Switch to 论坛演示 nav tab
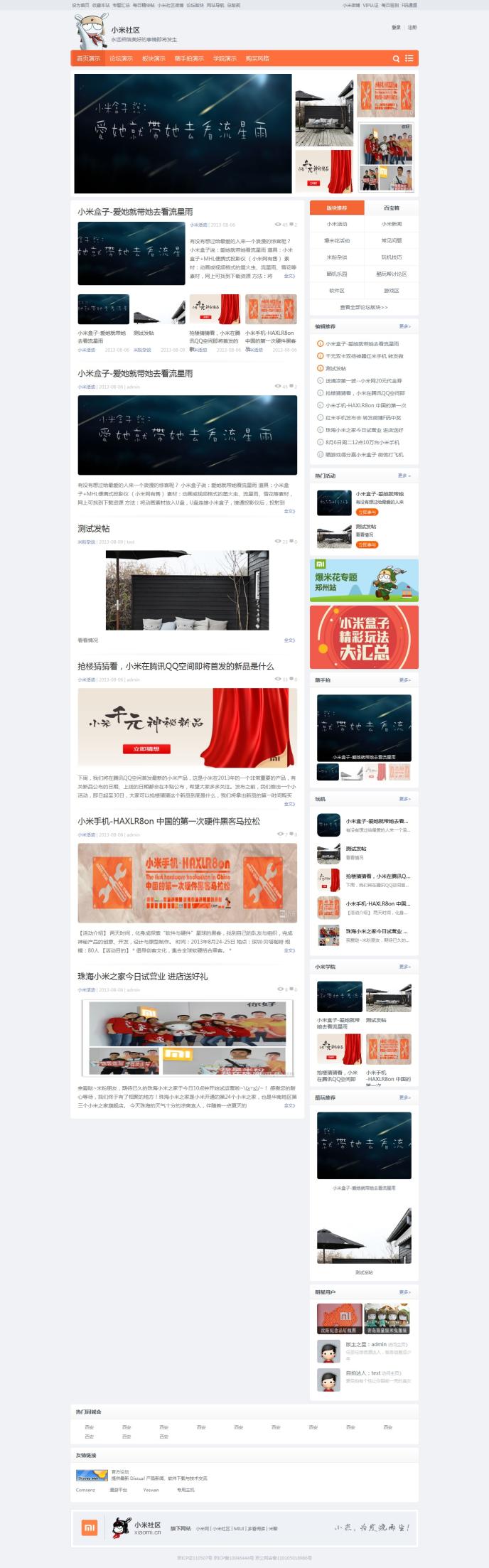This screenshot has width=489, height=1568. pos(121,58)
